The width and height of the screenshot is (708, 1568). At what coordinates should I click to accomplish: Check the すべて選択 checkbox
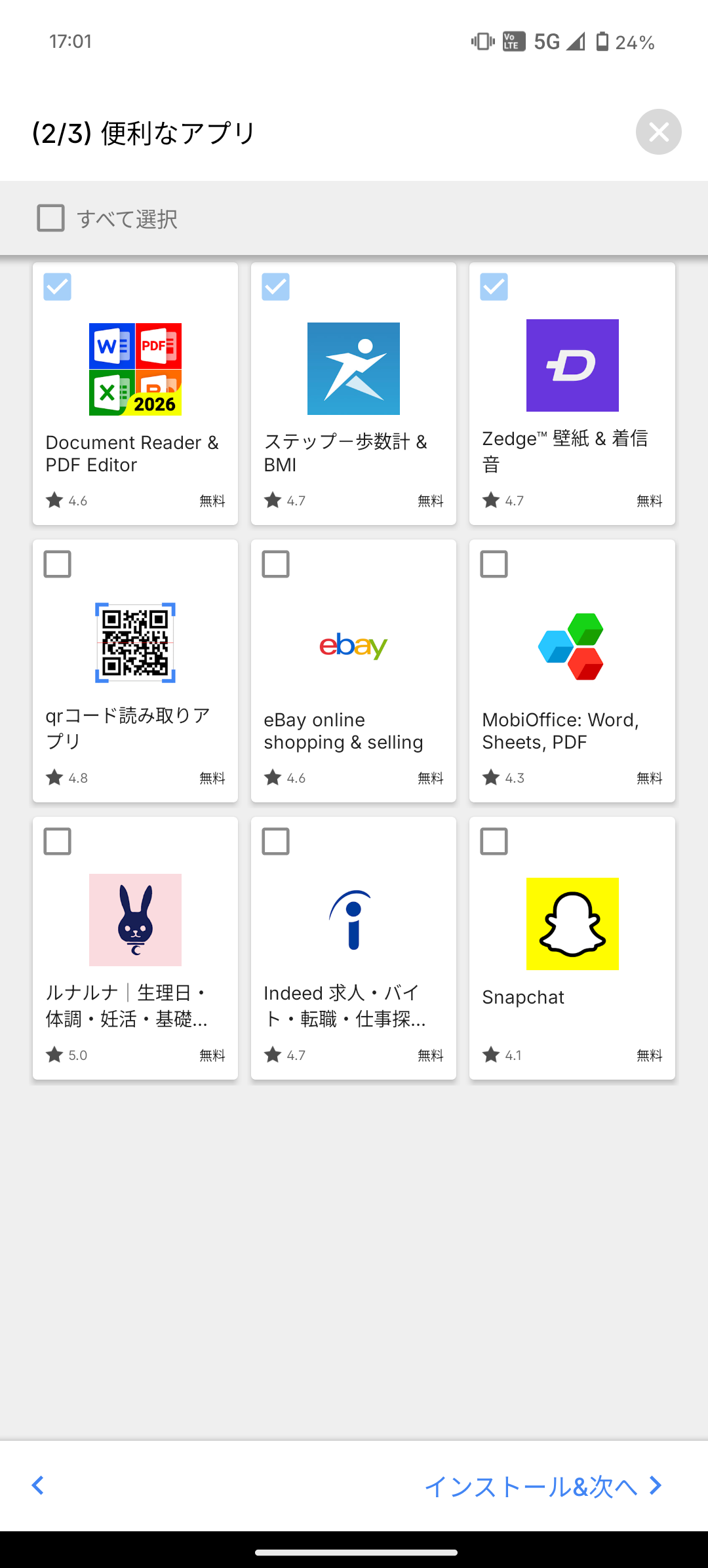50,218
